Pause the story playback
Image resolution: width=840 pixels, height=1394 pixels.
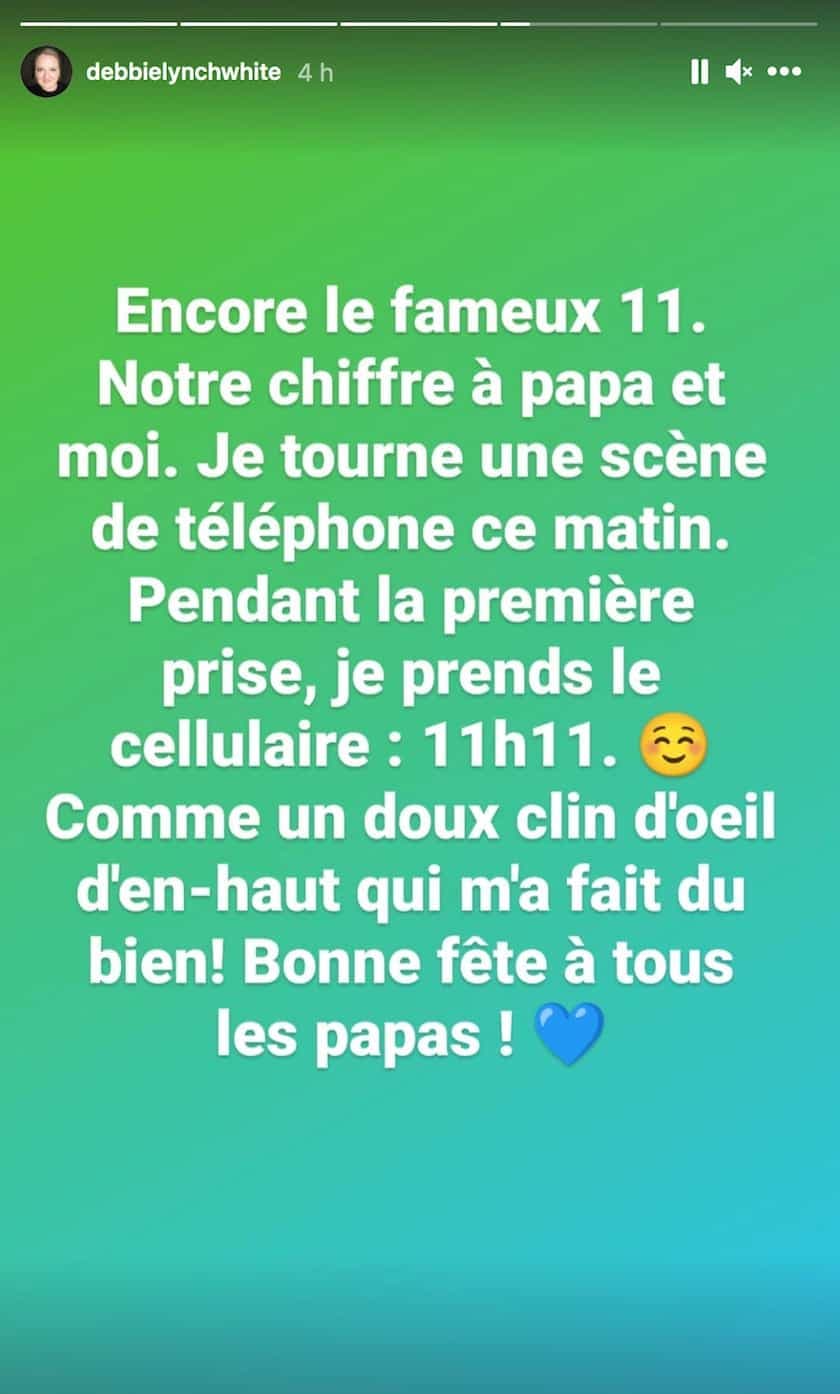point(699,72)
